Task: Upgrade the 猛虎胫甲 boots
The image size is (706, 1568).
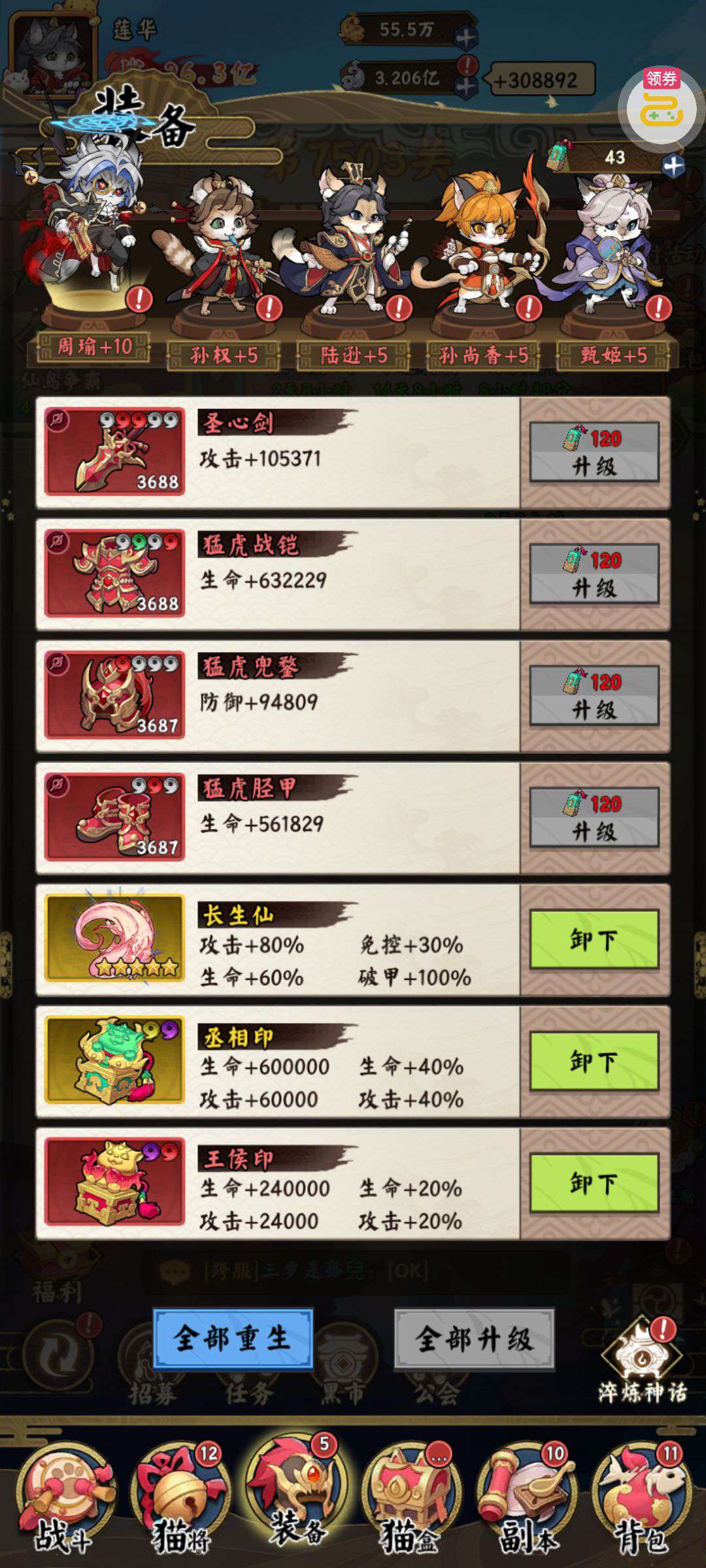Action: tap(594, 817)
